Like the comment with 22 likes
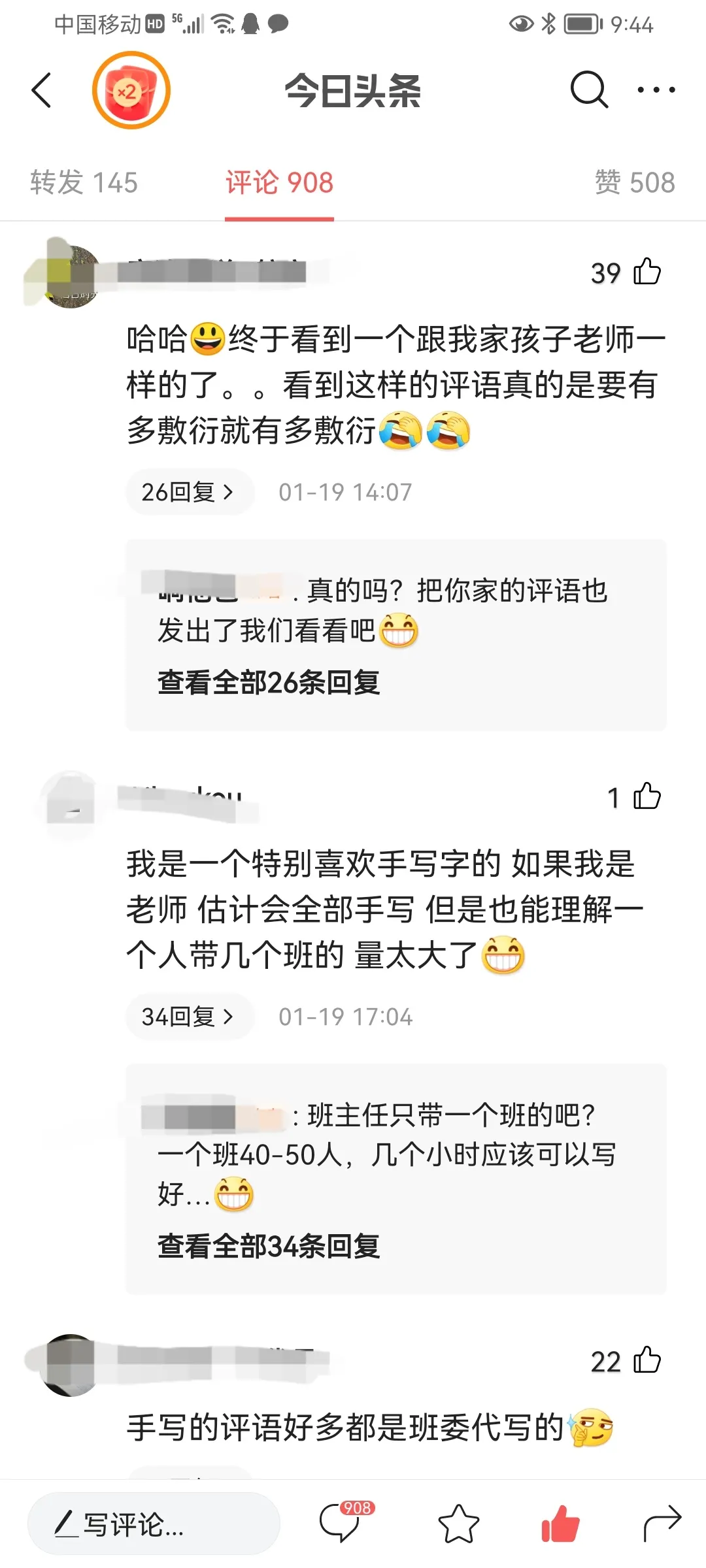 (x=647, y=1361)
